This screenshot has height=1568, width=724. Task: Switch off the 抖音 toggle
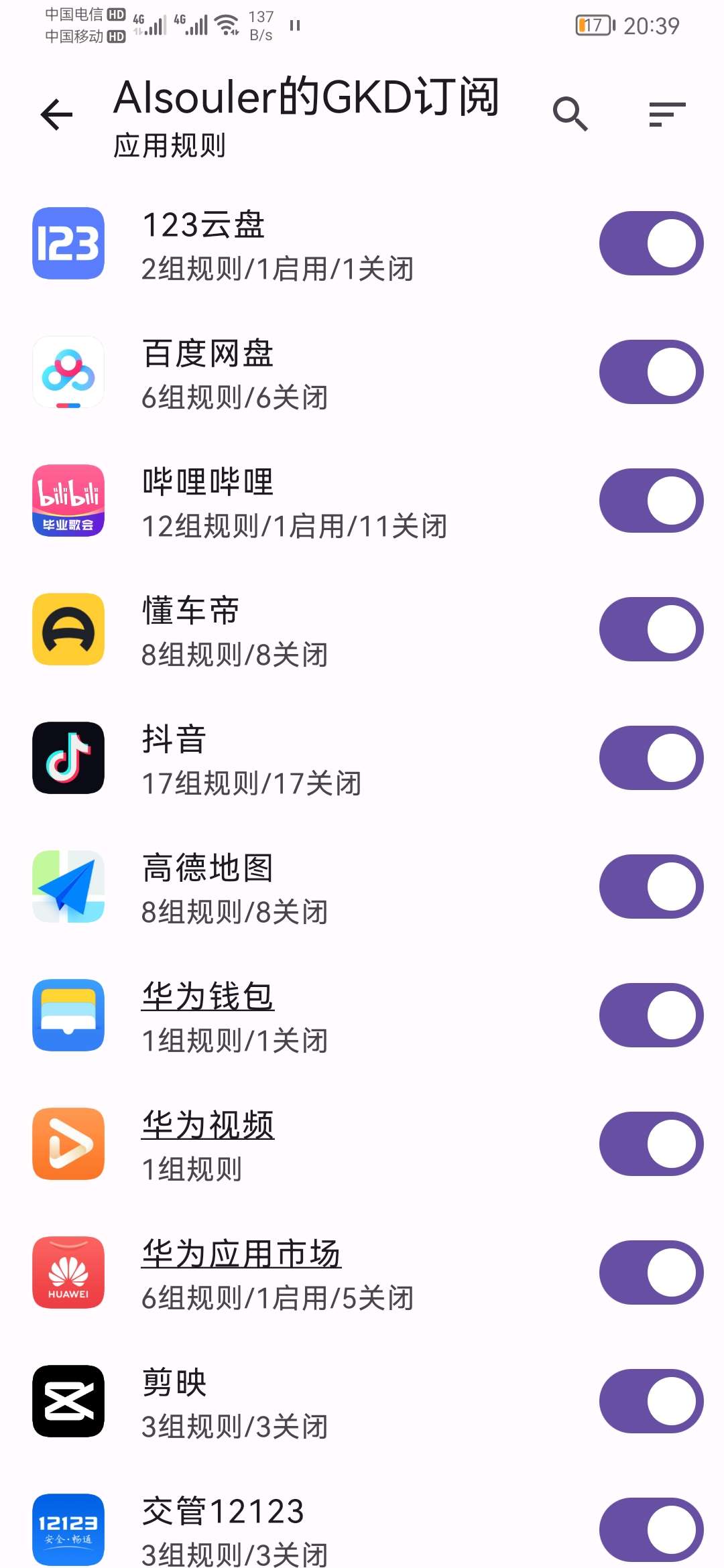(651, 758)
